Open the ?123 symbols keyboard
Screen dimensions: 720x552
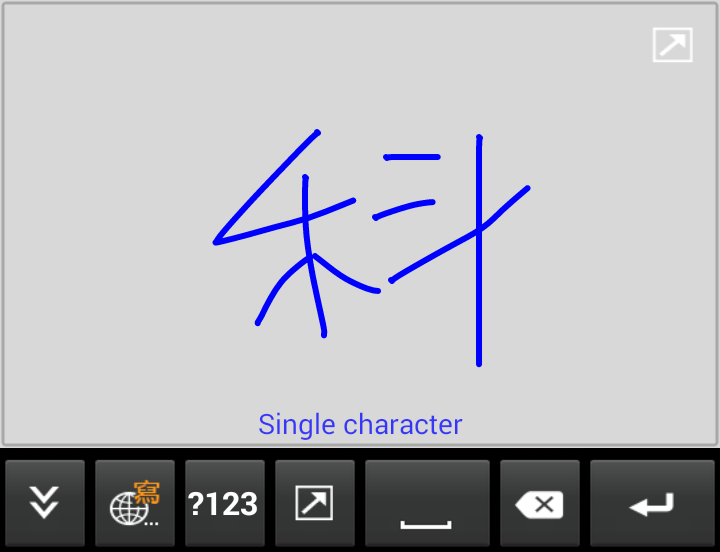224,503
